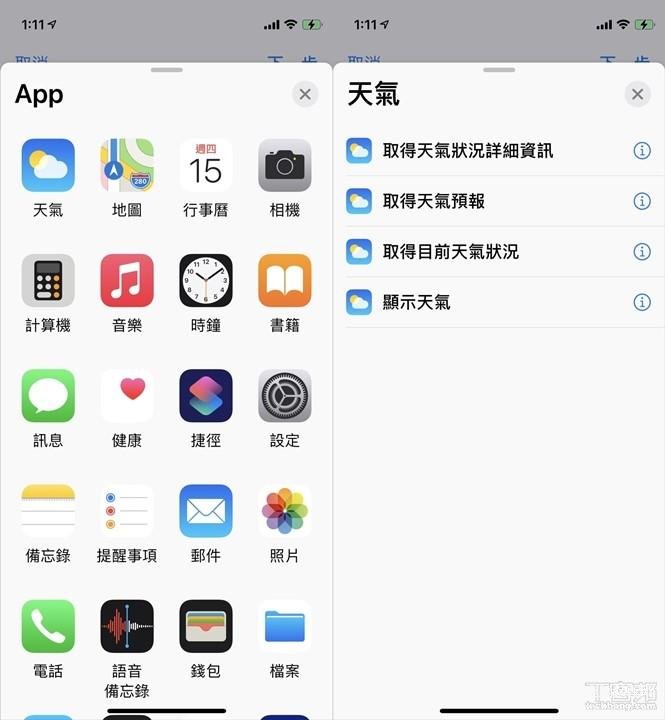Select the 訊息 app
This screenshot has height=720, width=665.
point(48,396)
